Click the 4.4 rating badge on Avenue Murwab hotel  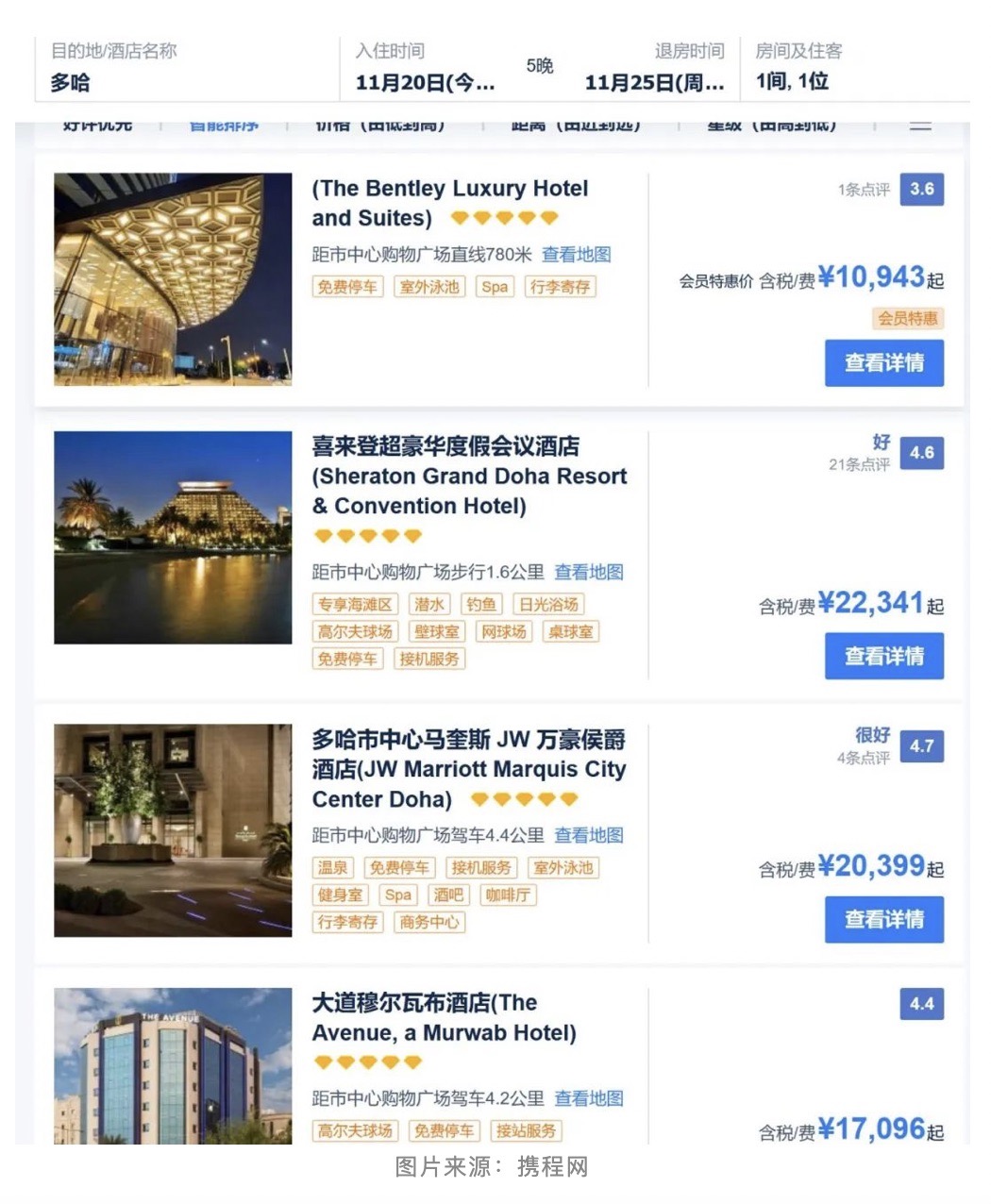click(922, 1004)
